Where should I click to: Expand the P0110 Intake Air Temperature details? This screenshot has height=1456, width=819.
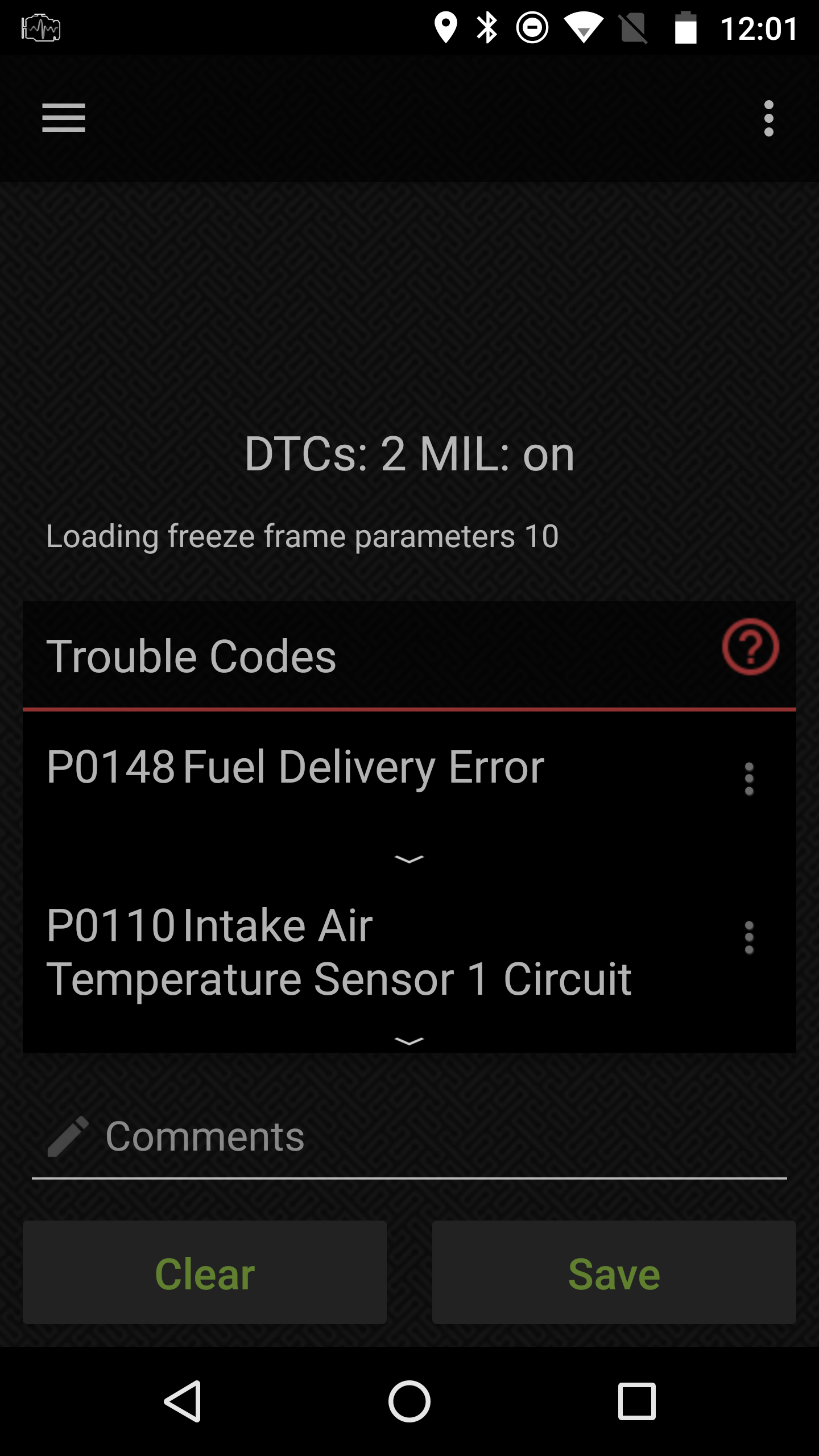pos(409,1041)
